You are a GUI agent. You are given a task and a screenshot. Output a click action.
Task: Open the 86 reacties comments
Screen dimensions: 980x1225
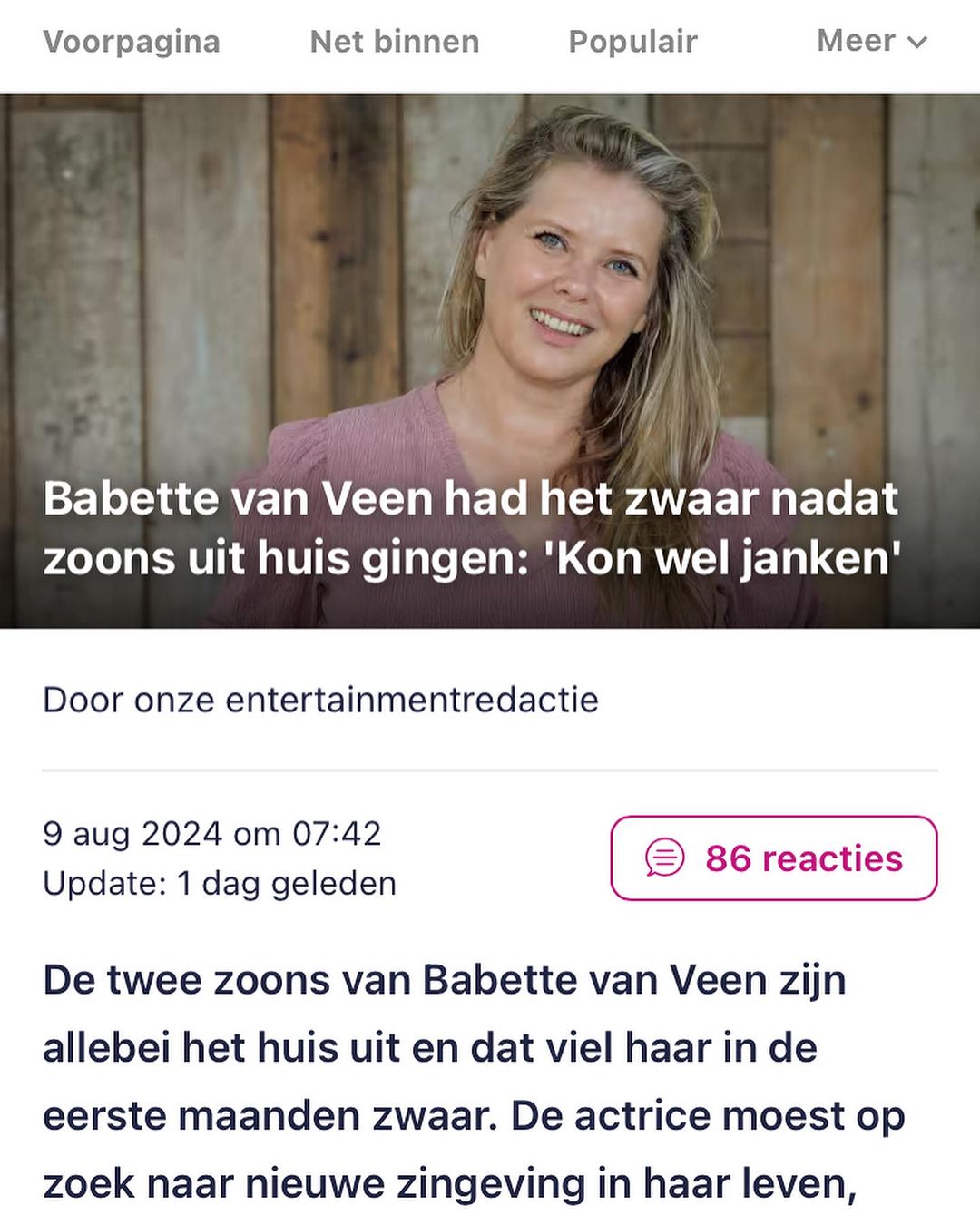coord(773,857)
